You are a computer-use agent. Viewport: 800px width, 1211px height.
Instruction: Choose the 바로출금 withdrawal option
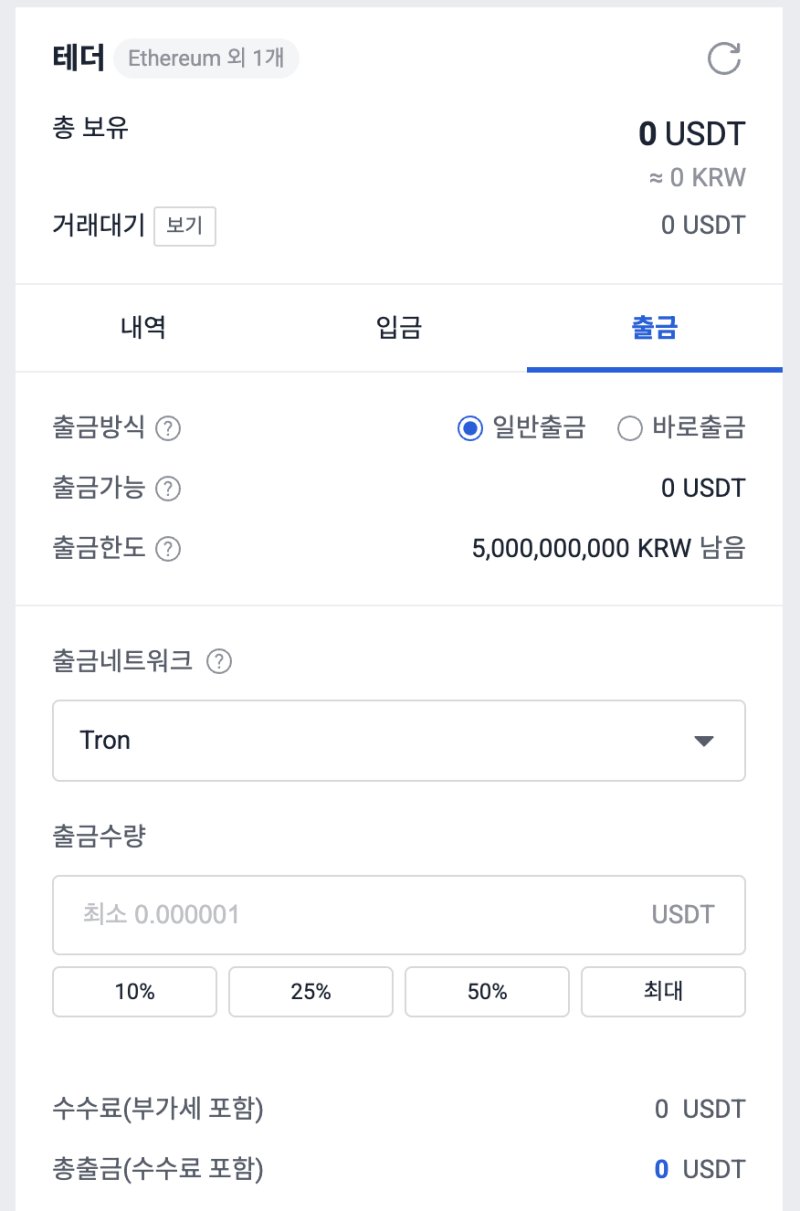pos(630,428)
